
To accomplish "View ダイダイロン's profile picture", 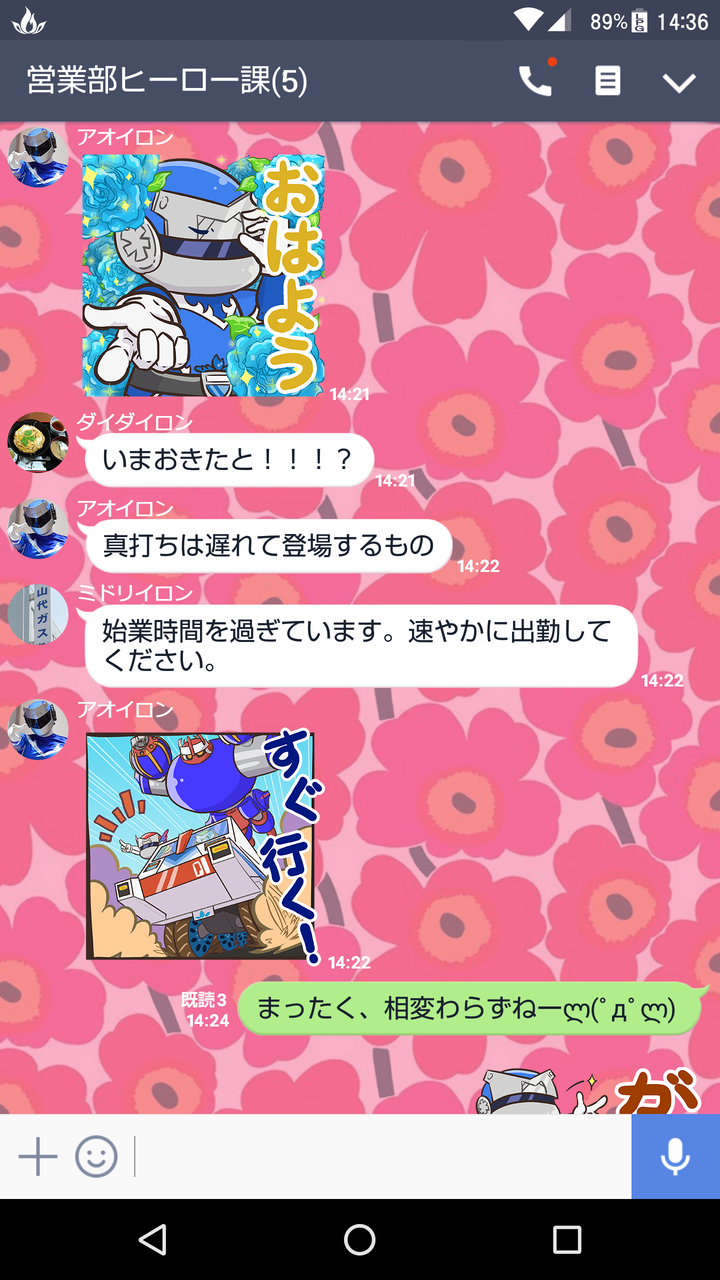I will click(x=38, y=441).
